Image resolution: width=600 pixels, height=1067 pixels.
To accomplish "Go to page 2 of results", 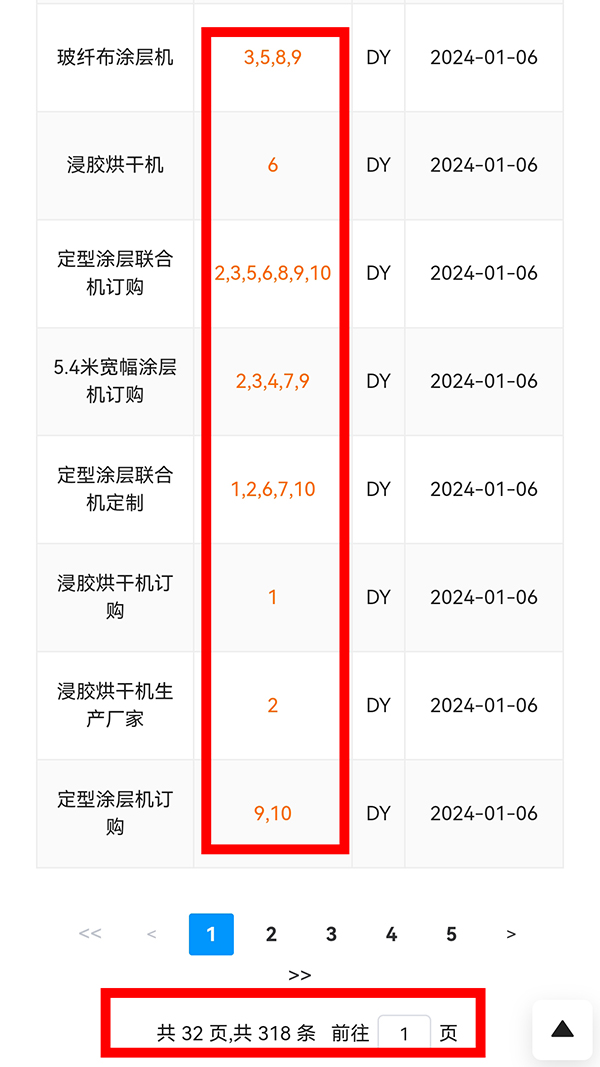I will pyautogui.click(x=271, y=934).
